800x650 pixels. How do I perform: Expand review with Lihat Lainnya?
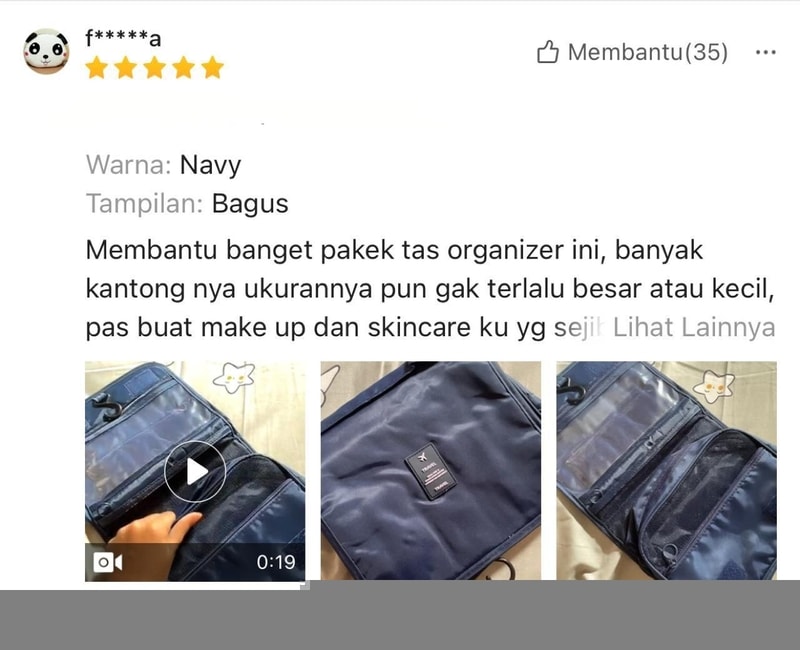pos(694,327)
